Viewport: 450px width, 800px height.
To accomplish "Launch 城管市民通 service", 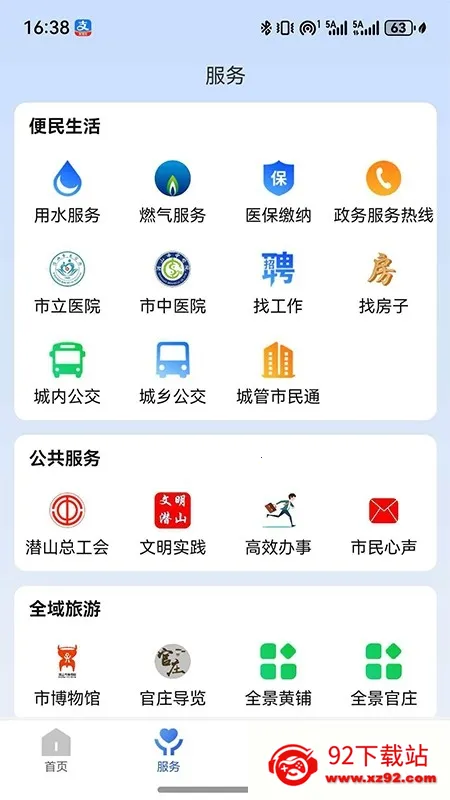I will tap(278, 373).
